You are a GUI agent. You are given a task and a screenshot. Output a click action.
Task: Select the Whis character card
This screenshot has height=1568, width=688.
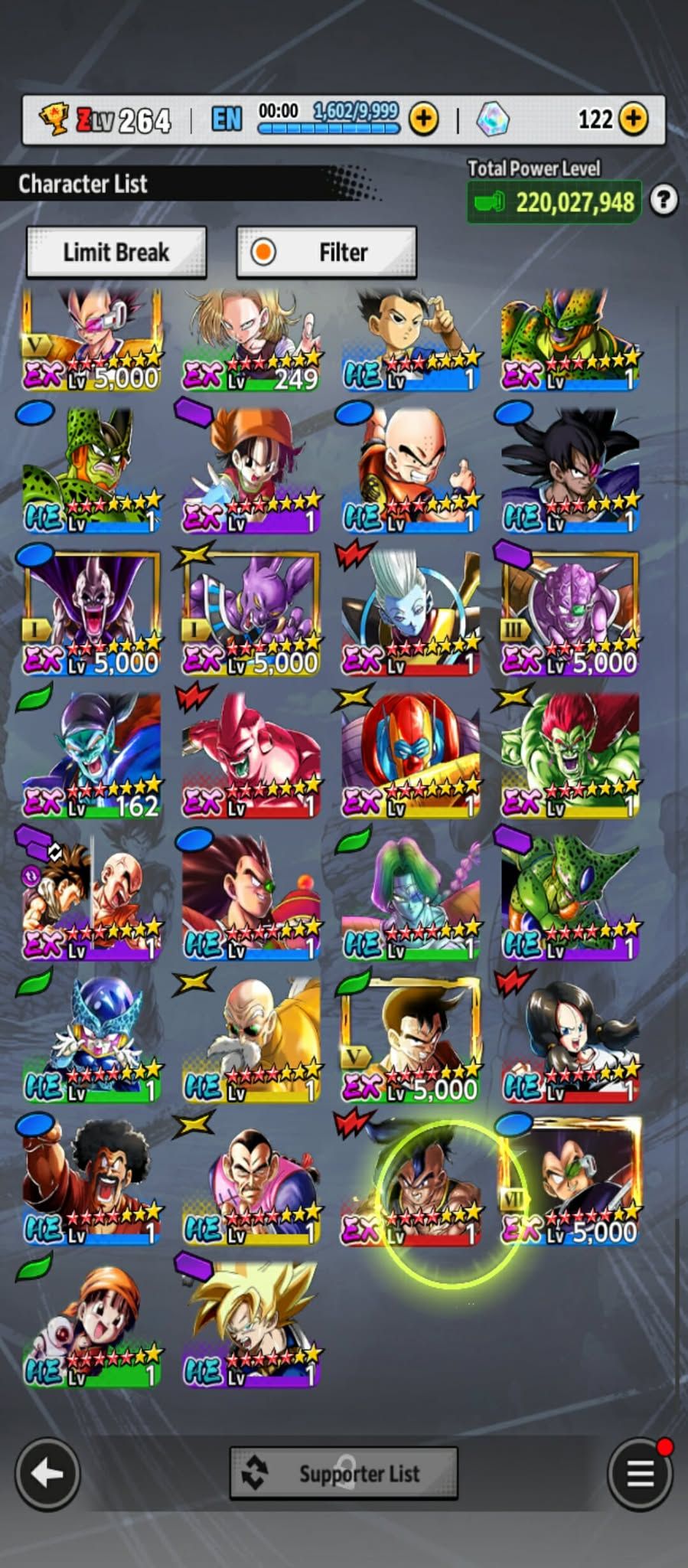tap(411, 612)
